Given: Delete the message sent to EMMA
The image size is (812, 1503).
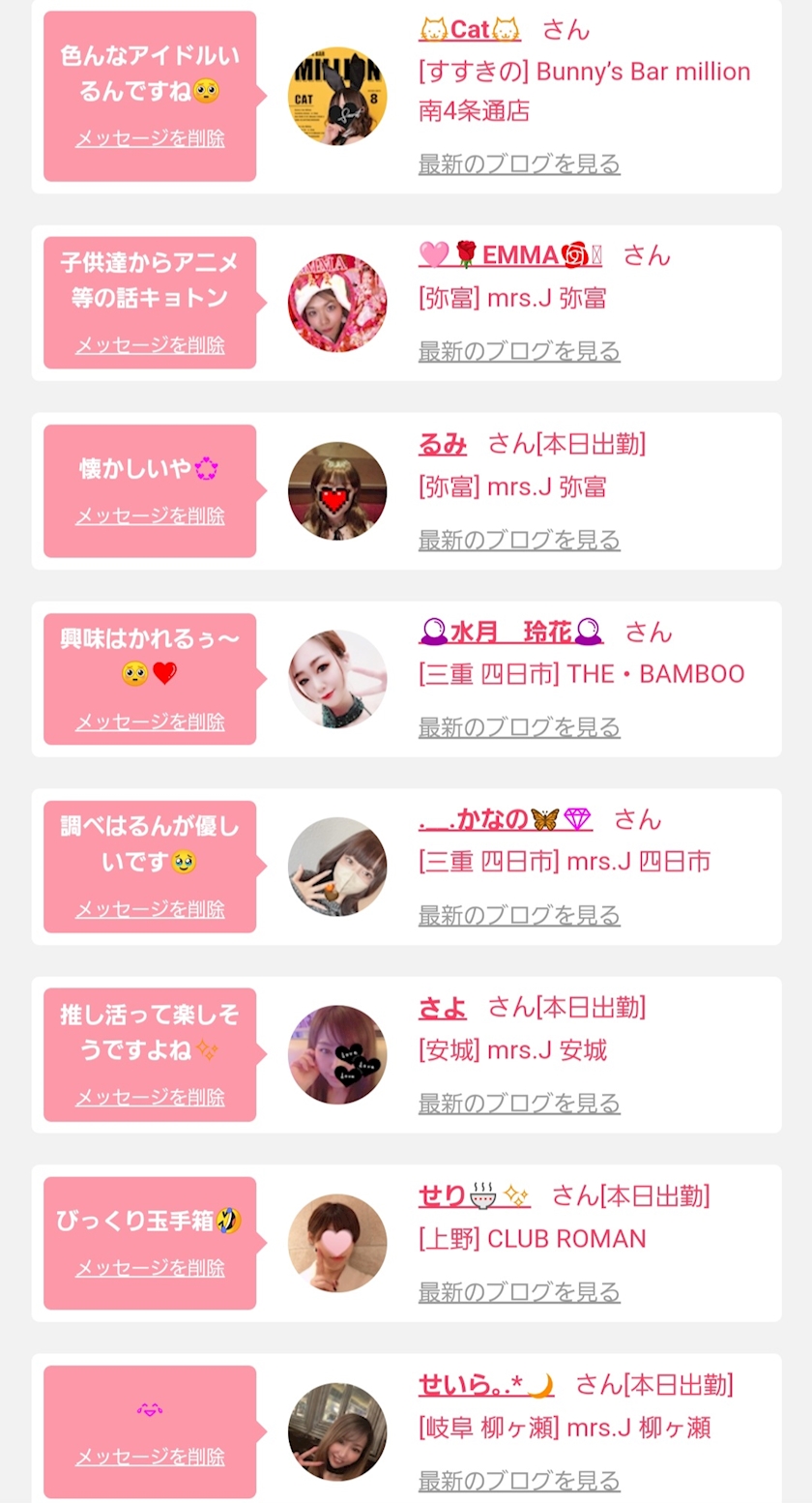Looking at the screenshot, I should (150, 345).
